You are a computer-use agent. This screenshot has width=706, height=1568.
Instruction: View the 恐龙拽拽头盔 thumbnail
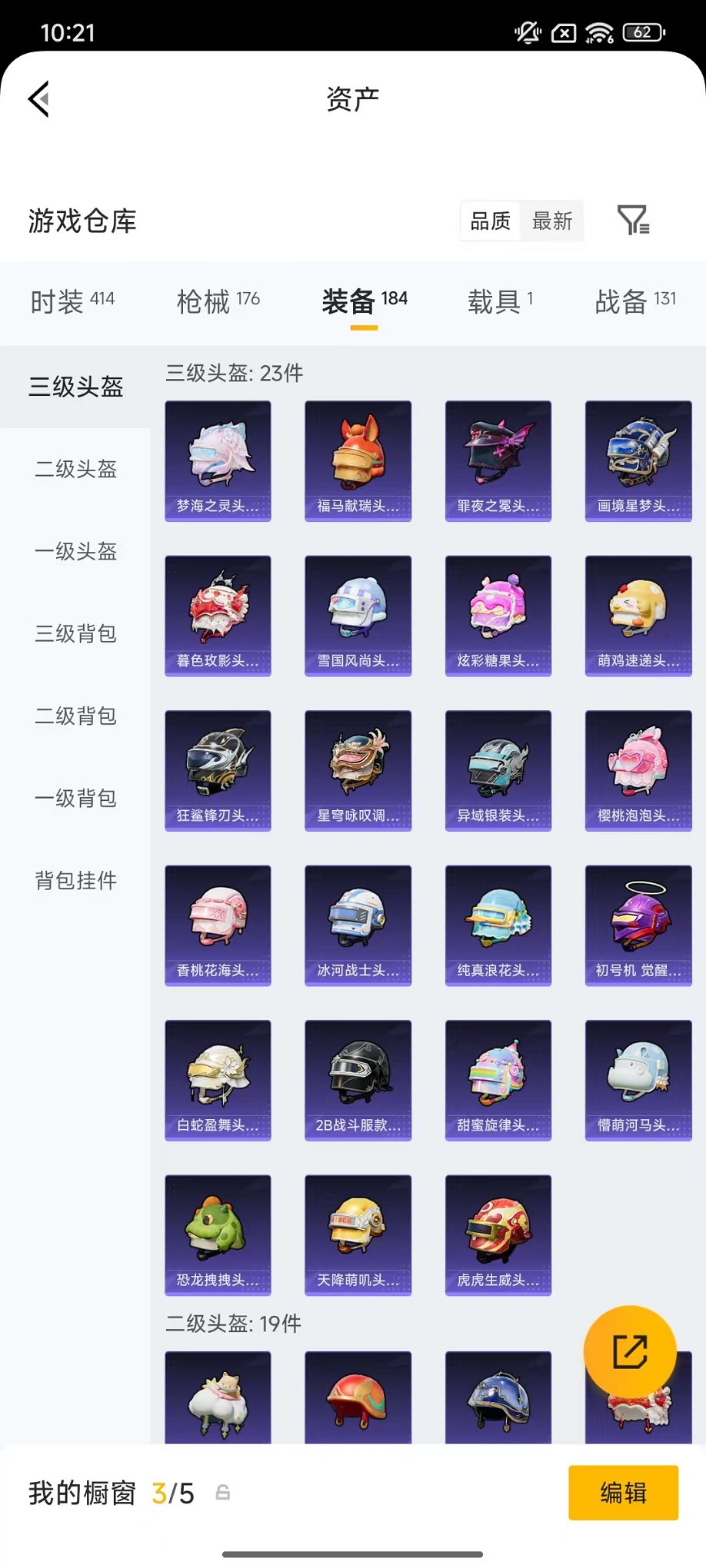(218, 1235)
